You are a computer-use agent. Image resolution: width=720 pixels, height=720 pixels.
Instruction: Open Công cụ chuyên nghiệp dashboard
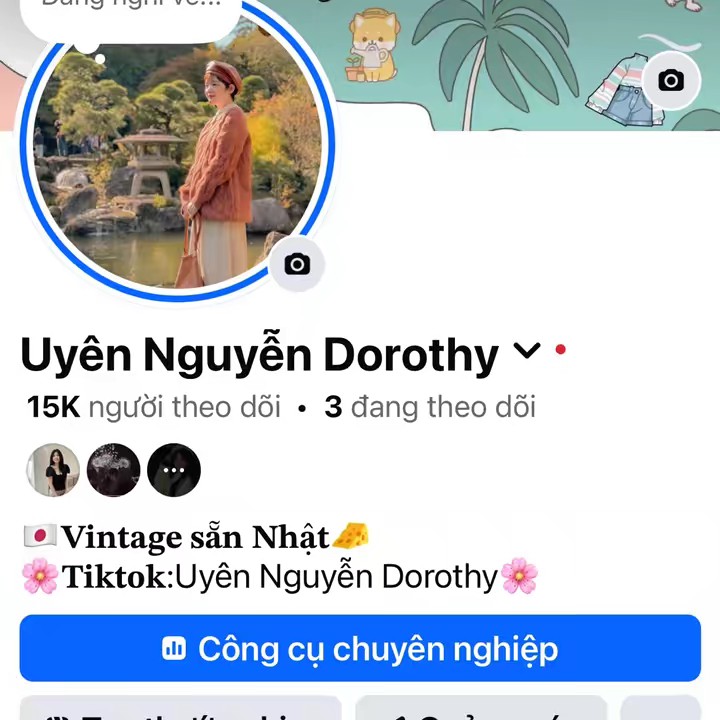[x=360, y=648]
